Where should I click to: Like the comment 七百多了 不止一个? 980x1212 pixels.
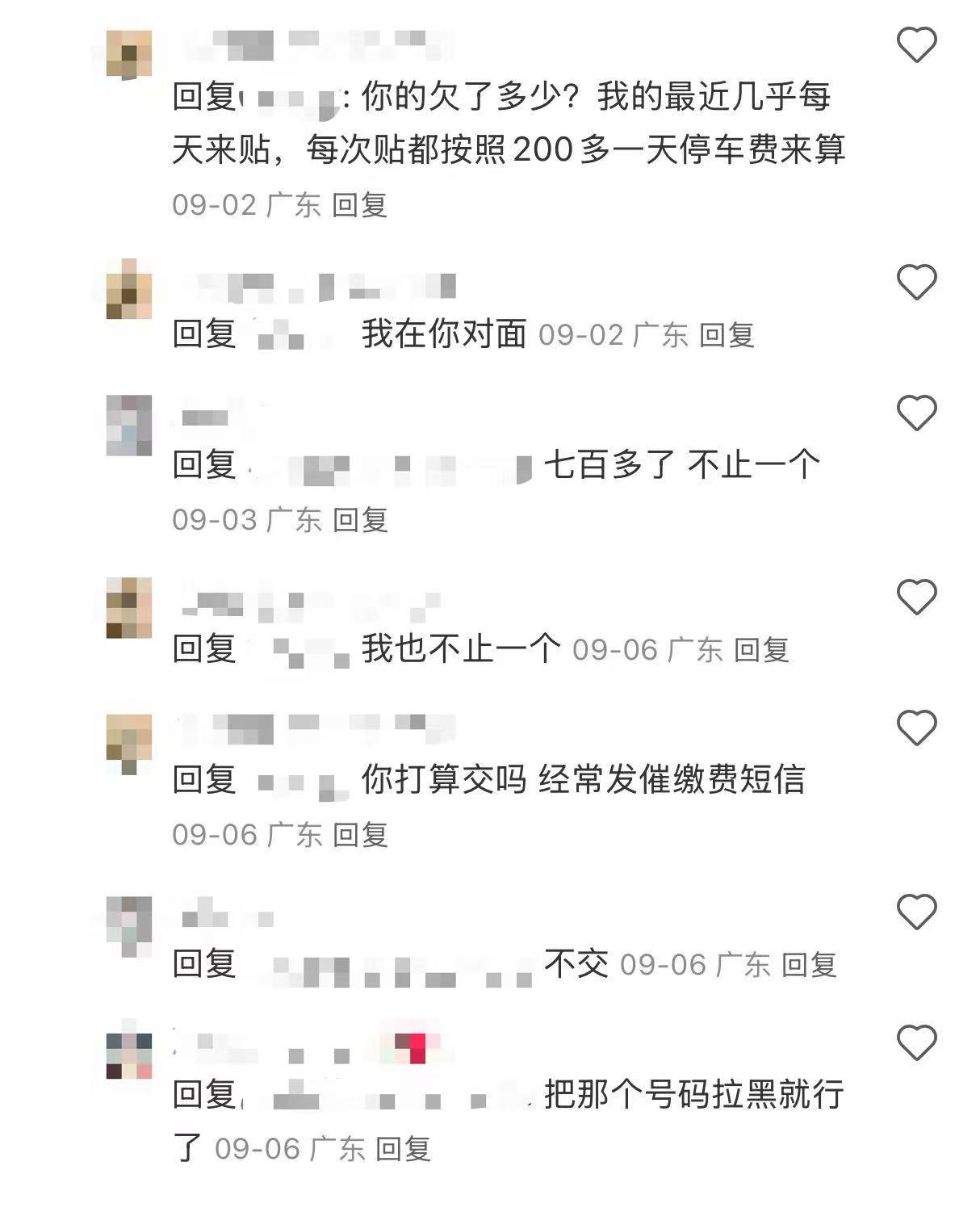coord(917,413)
